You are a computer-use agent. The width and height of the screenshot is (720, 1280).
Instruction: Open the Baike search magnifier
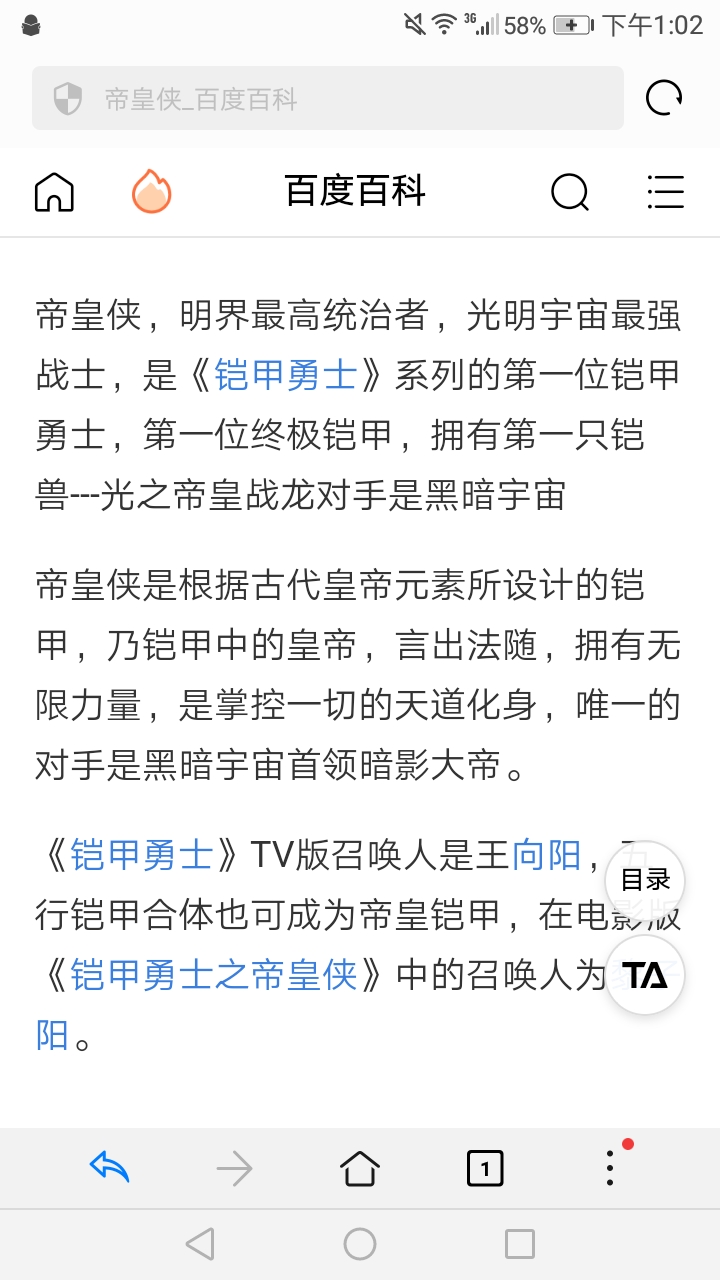pos(570,191)
